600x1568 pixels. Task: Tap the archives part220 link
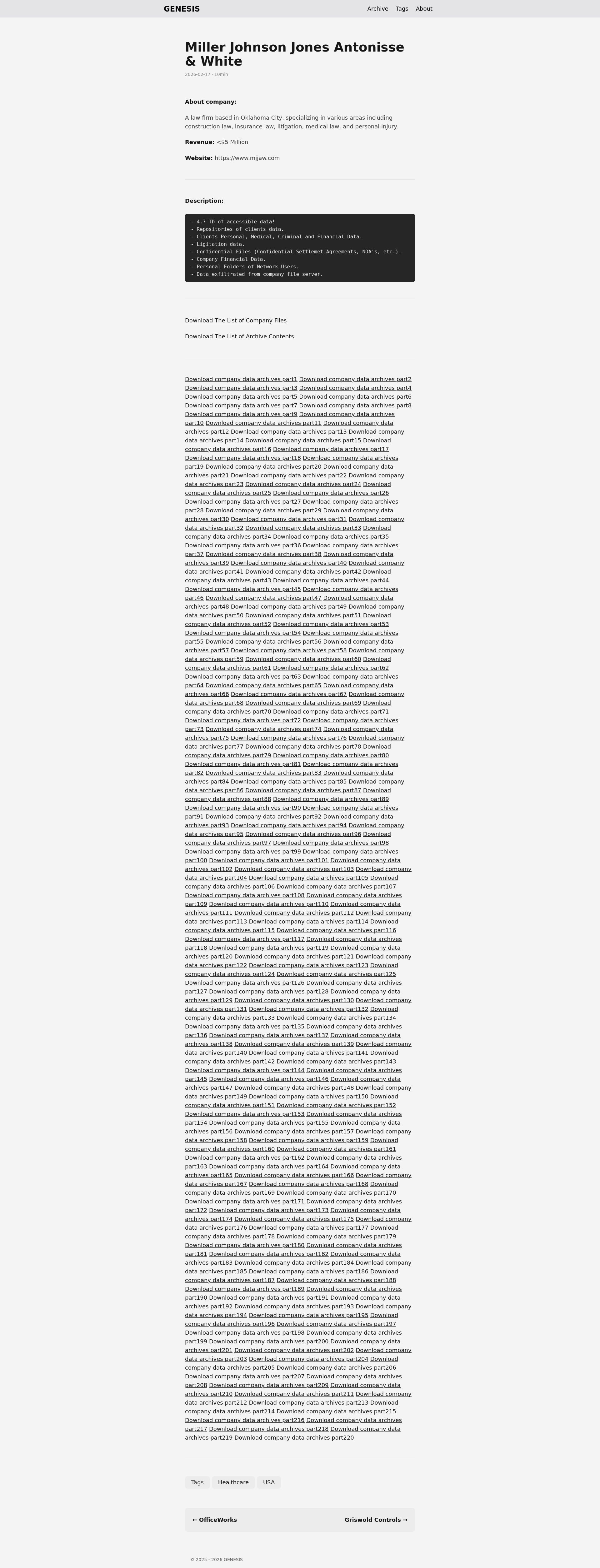point(294,1437)
